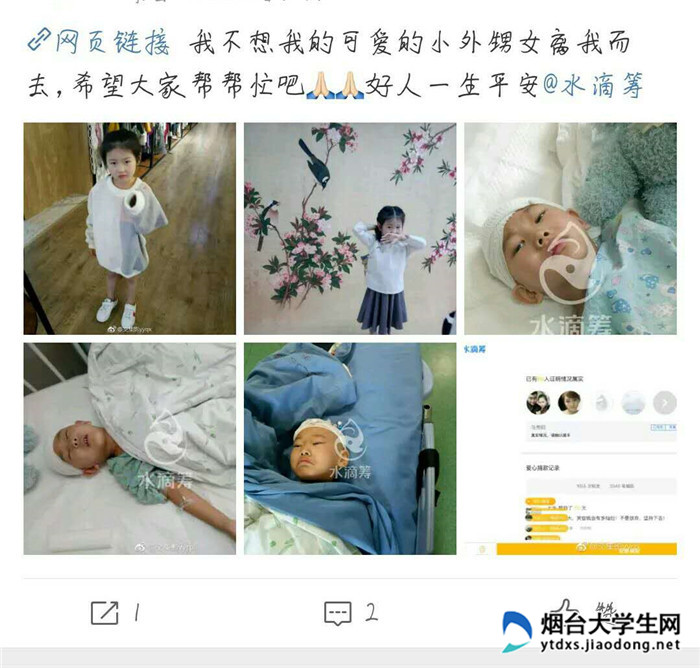Open comments on this post
This screenshot has height=668, width=700.
click(350, 612)
